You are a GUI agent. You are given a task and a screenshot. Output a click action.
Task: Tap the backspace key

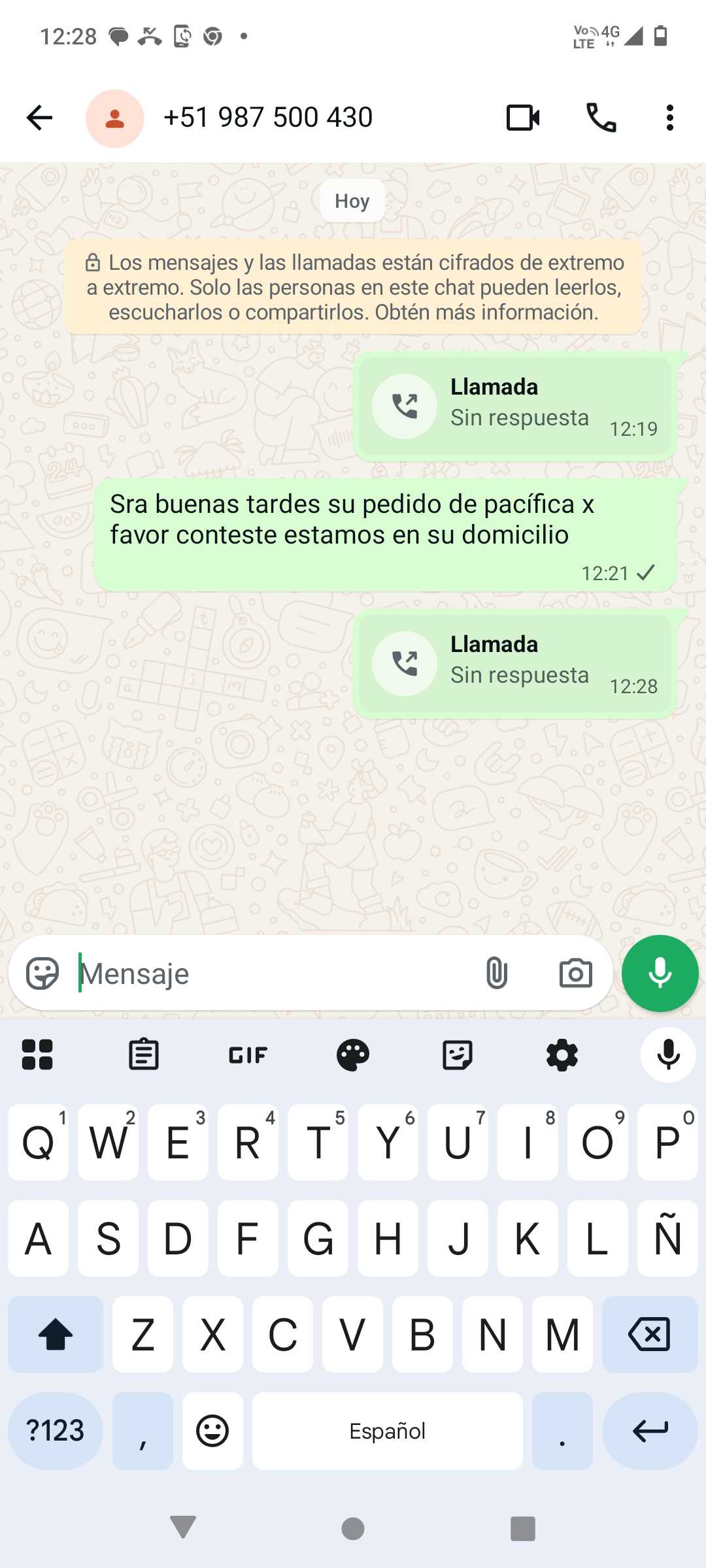(649, 1334)
